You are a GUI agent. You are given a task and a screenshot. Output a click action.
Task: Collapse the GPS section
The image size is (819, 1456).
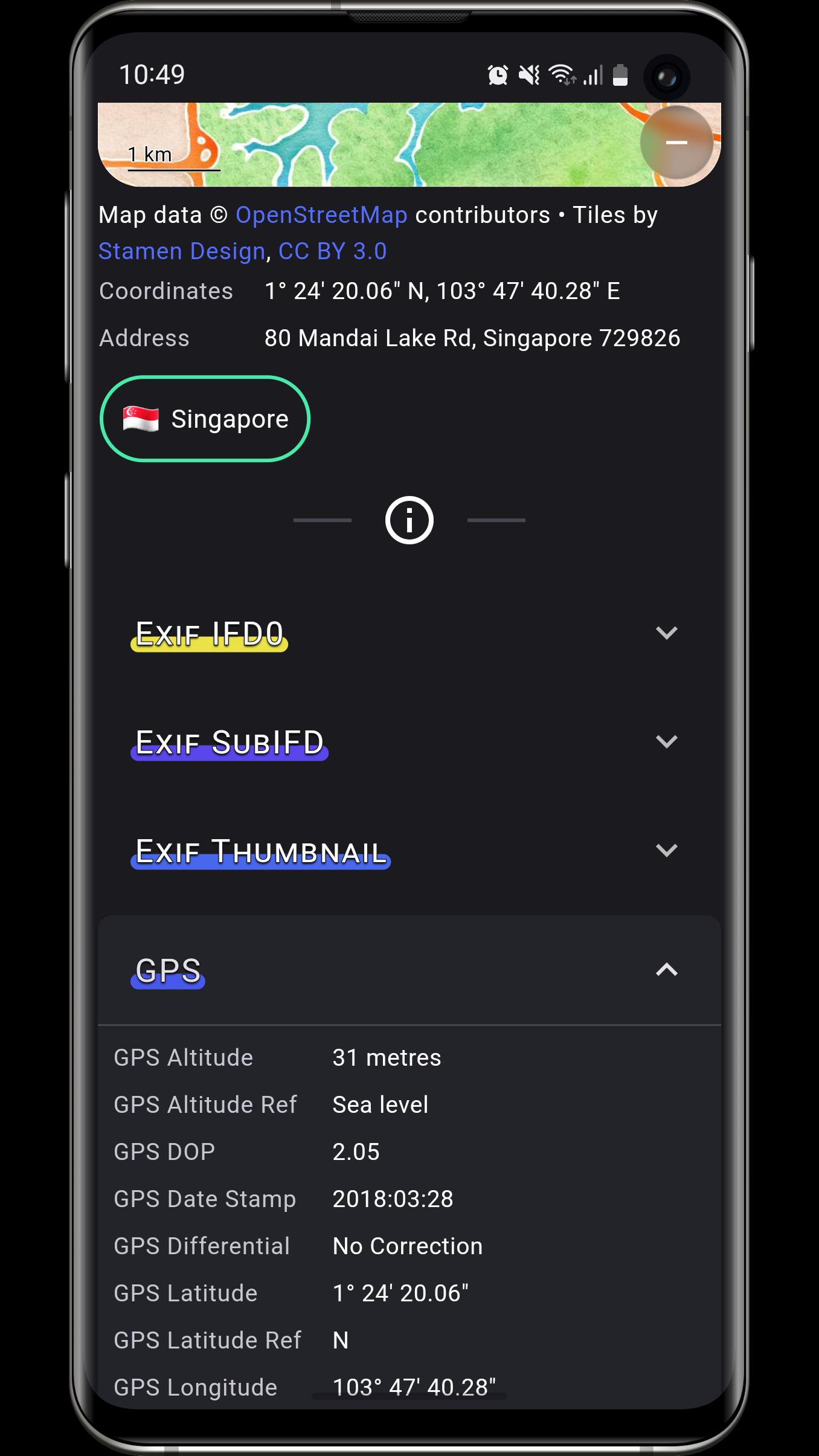click(666, 970)
